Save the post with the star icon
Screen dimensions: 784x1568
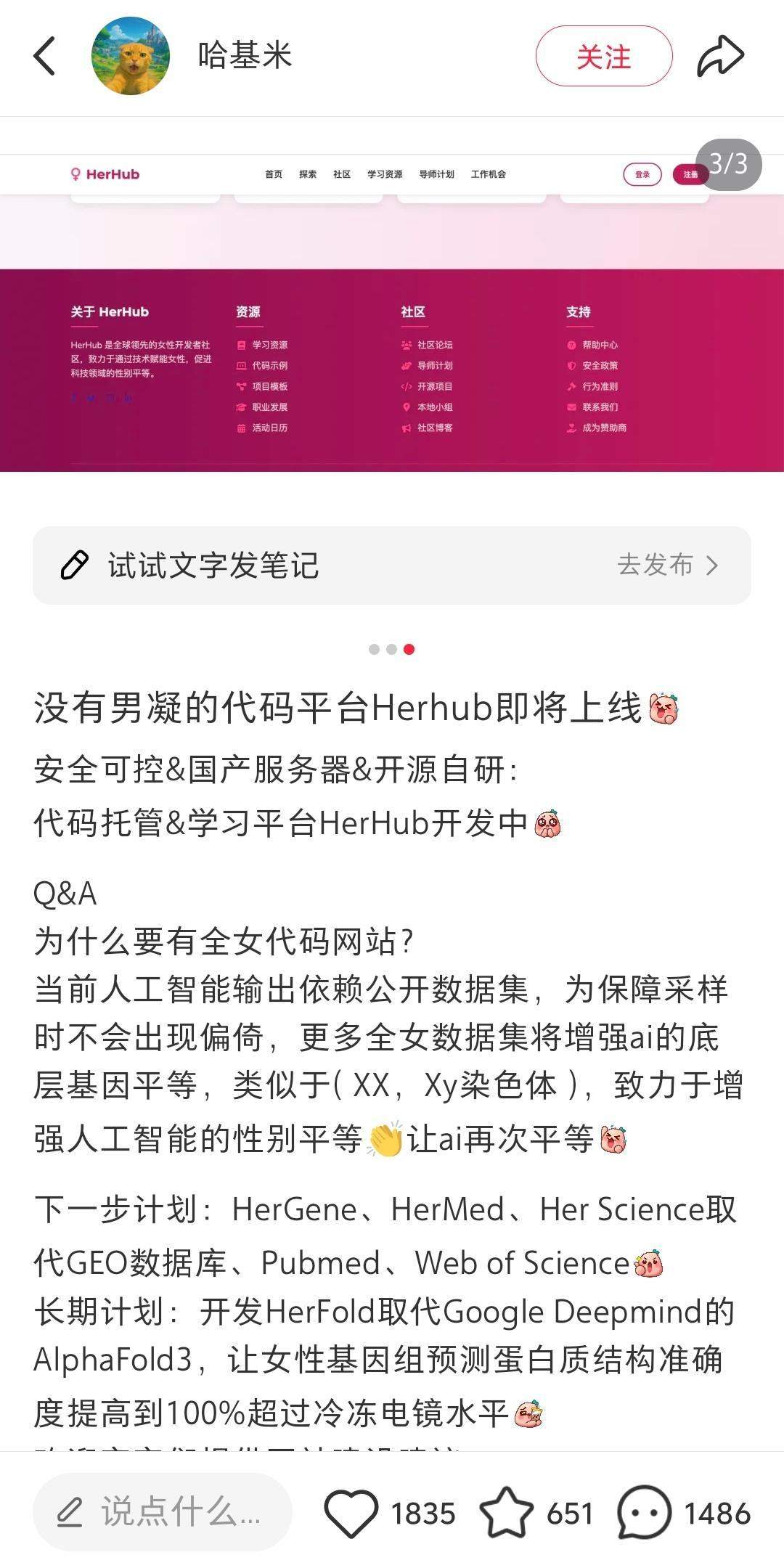point(507,1513)
